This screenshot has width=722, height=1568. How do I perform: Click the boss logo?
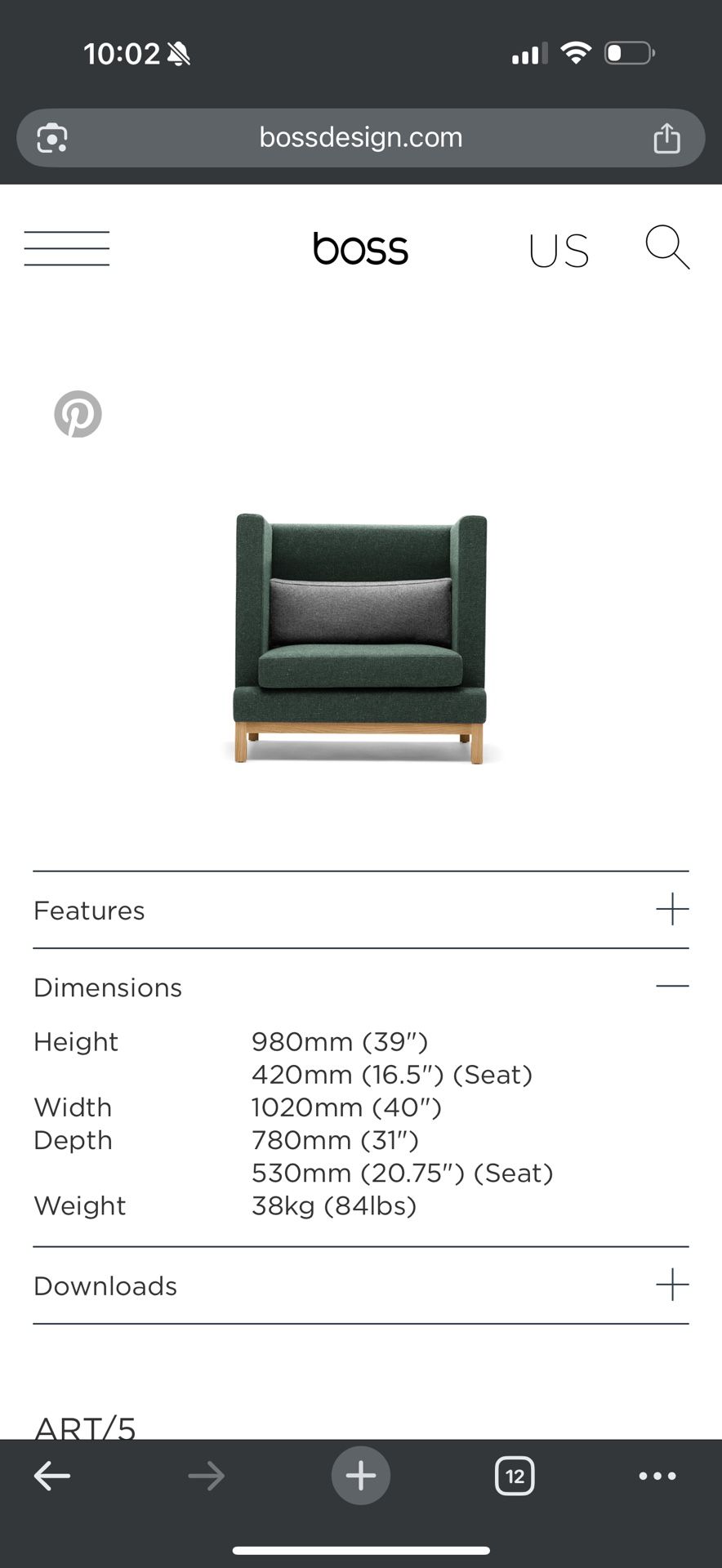[360, 247]
